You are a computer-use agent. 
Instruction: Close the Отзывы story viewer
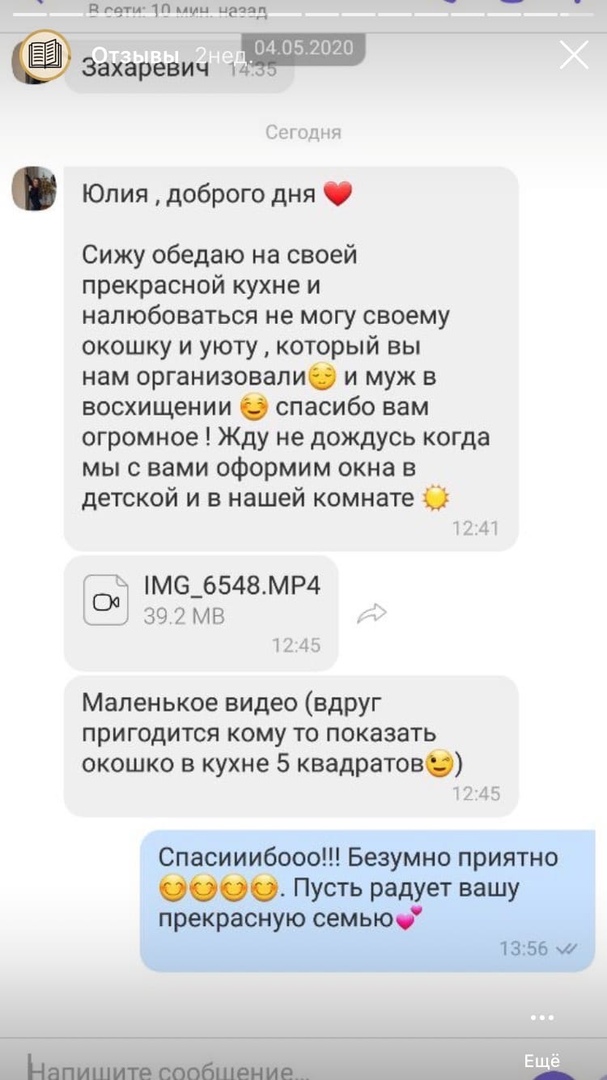click(574, 55)
